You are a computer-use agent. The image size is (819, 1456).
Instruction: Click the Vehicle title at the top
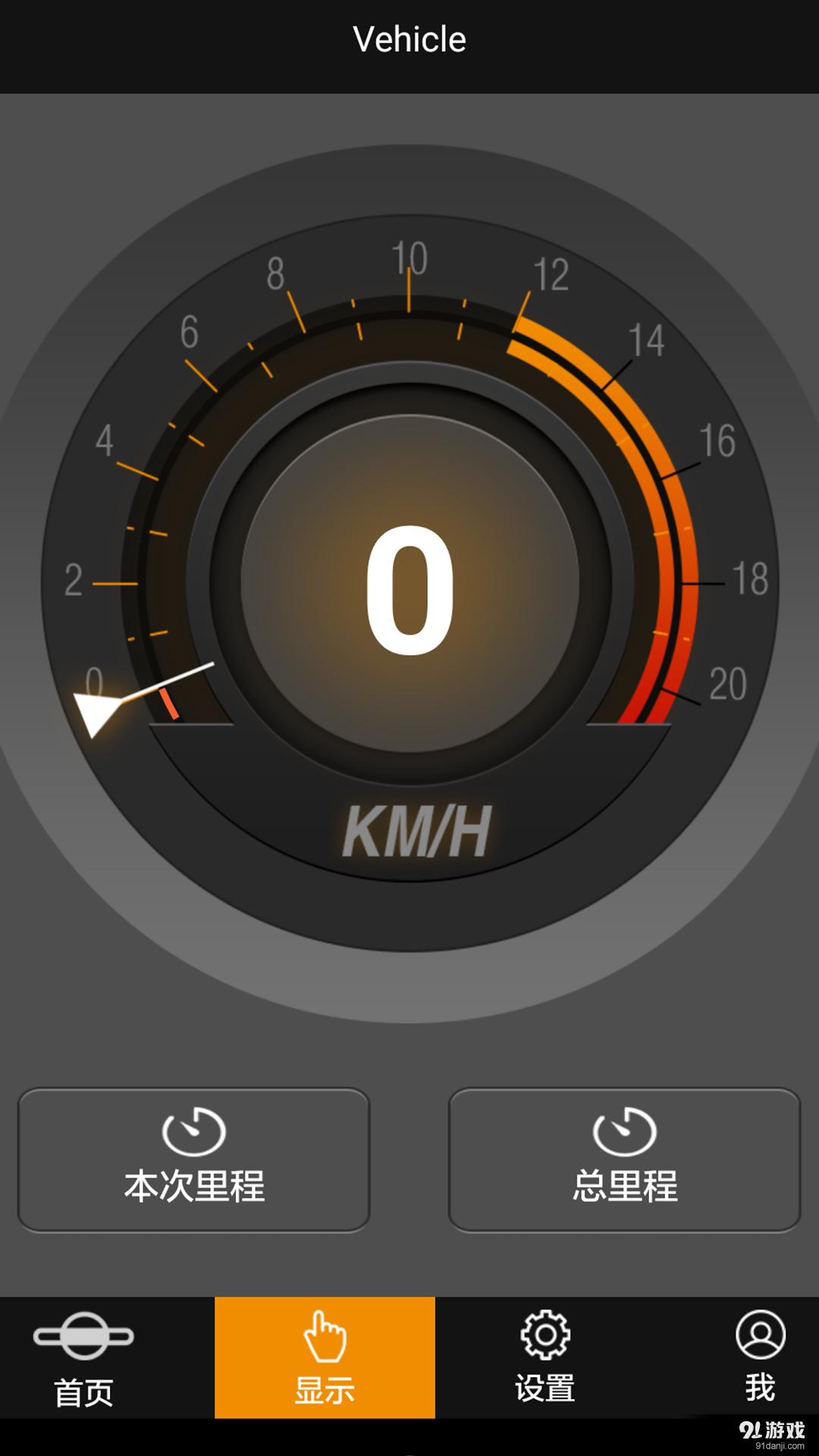409,38
